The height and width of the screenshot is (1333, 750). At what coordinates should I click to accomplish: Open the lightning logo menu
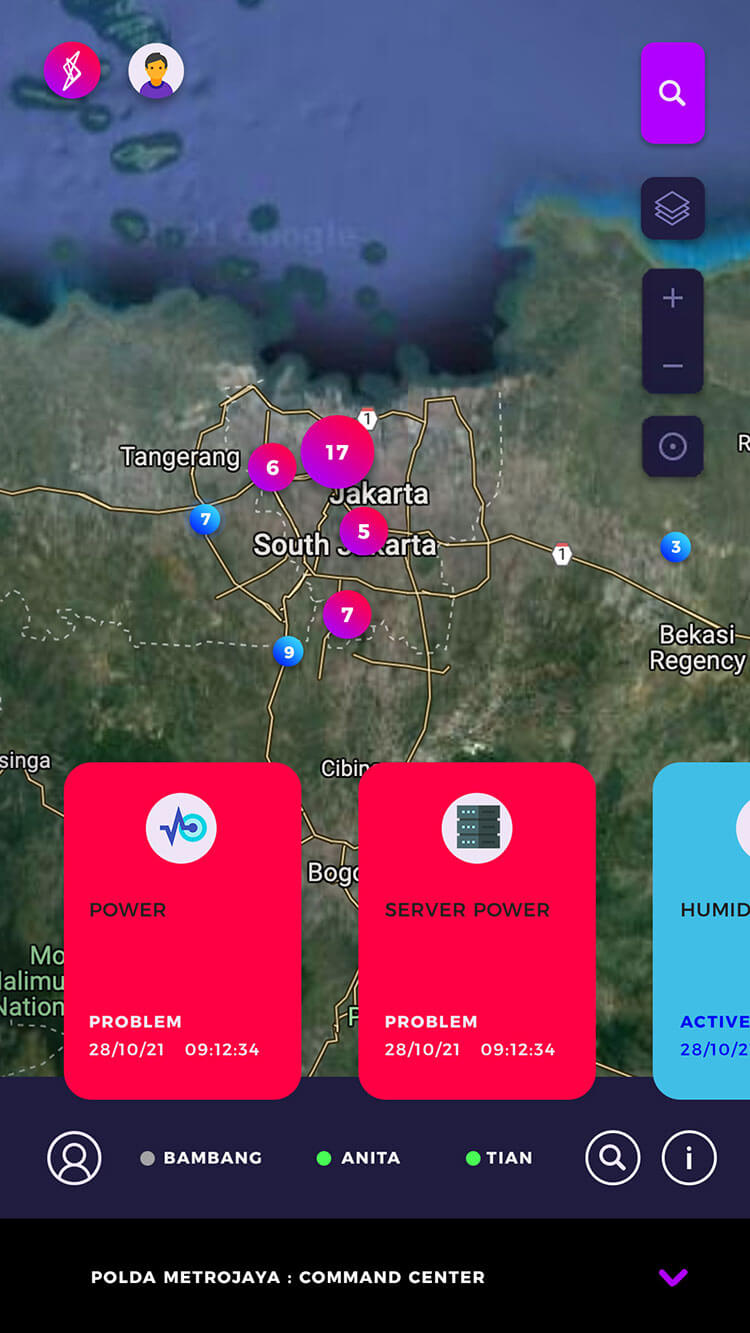(x=72, y=70)
